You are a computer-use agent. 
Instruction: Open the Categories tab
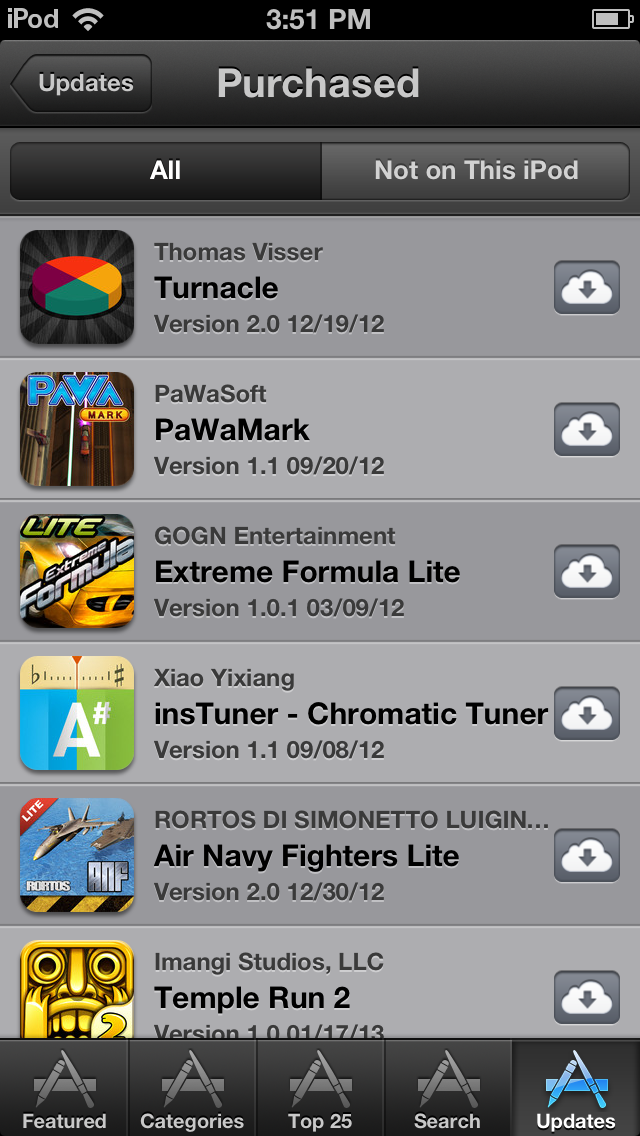192,1090
